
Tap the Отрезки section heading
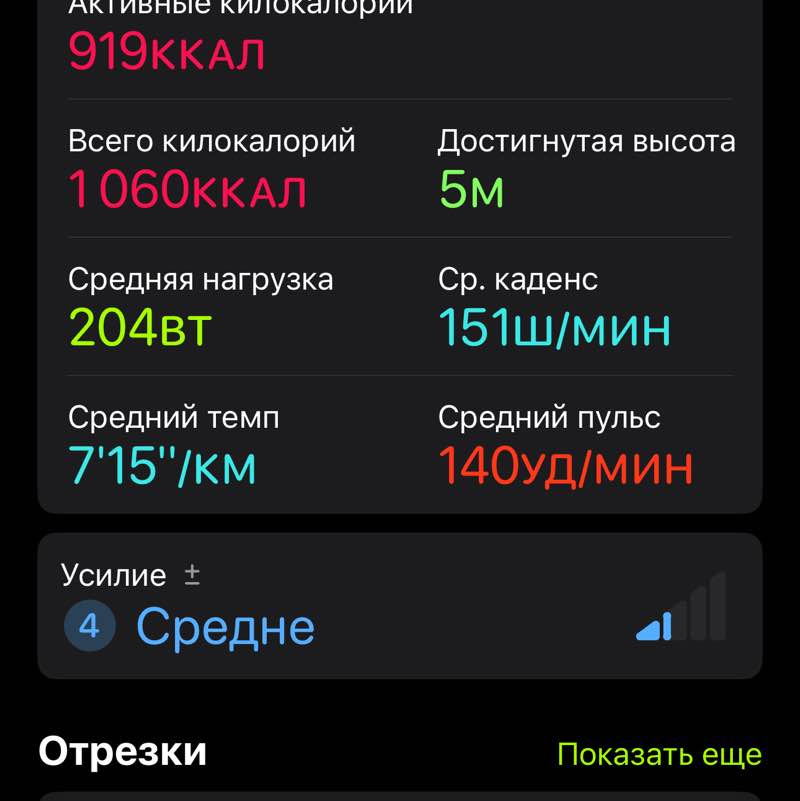tap(120, 751)
